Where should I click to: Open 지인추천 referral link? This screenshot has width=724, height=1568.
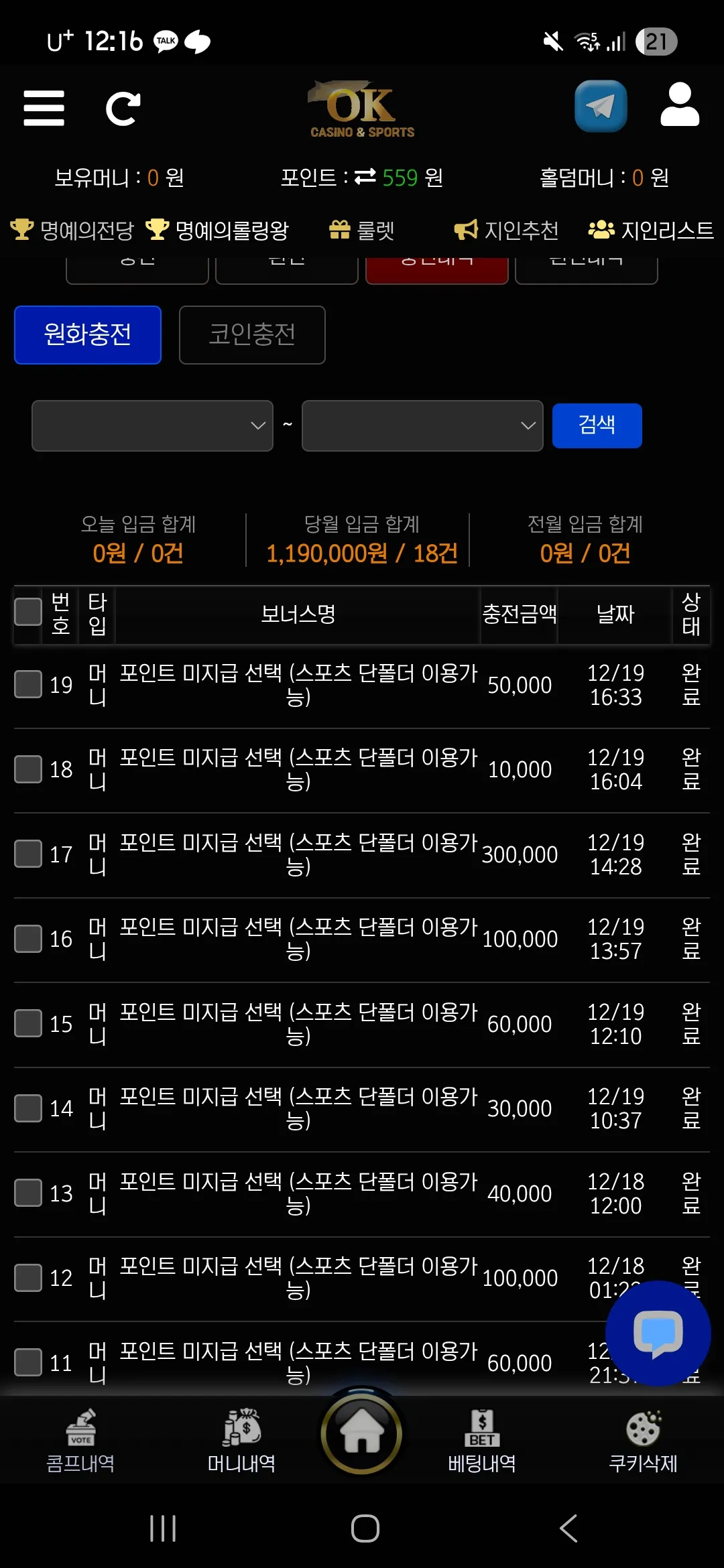click(x=506, y=230)
